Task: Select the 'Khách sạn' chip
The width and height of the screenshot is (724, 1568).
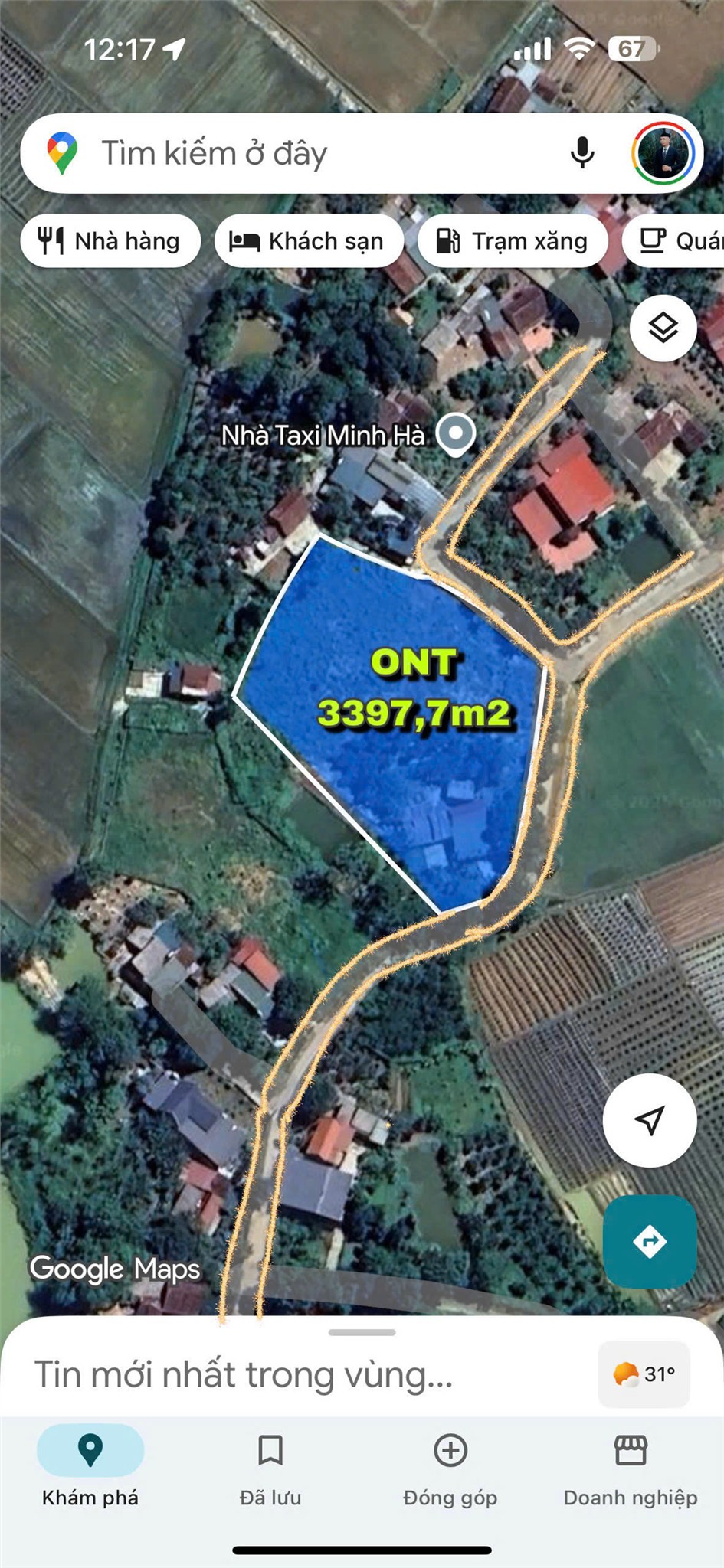Action: coord(309,242)
